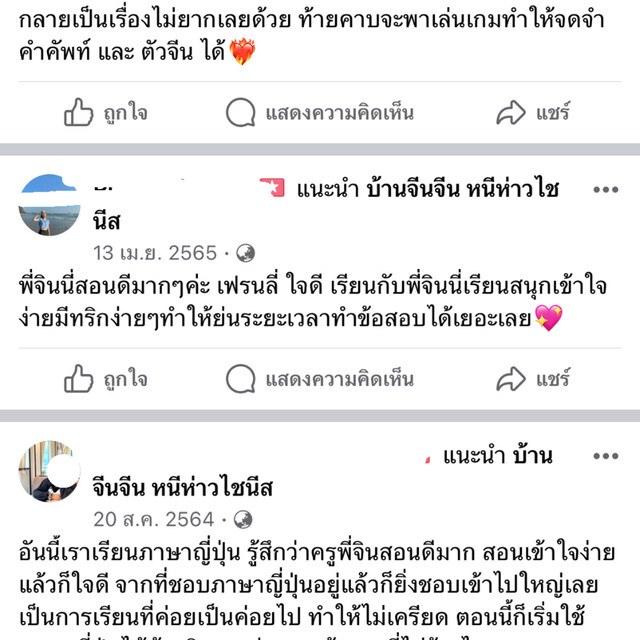Screen dimensions: 640x640
Task: Open overflow menu on 20 ส.ค. 2564 review
Action: pyautogui.click(x=606, y=456)
